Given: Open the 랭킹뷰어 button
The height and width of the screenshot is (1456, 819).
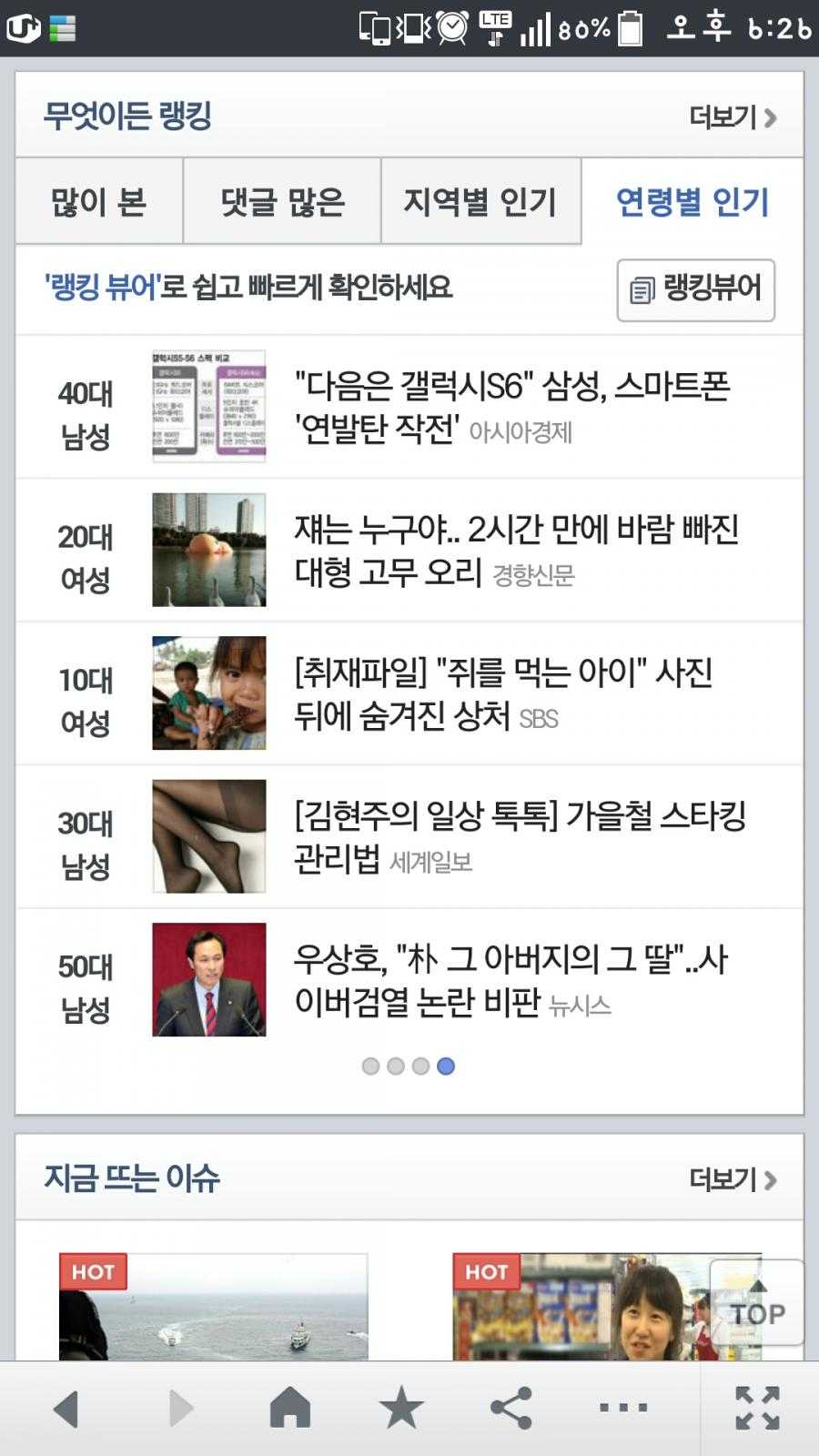Looking at the screenshot, I should 695,290.
